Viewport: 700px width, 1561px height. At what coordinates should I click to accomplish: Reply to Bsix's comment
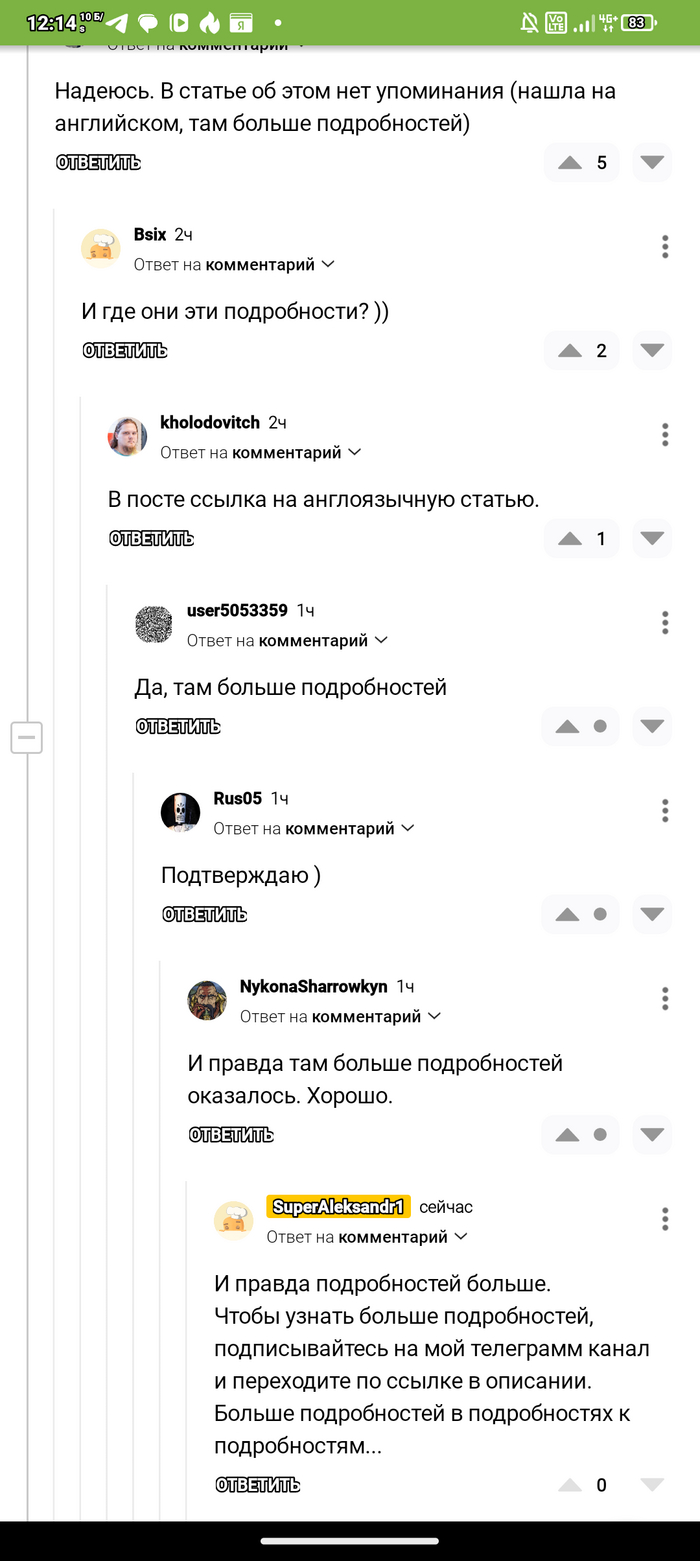pyautogui.click(x=125, y=351)
